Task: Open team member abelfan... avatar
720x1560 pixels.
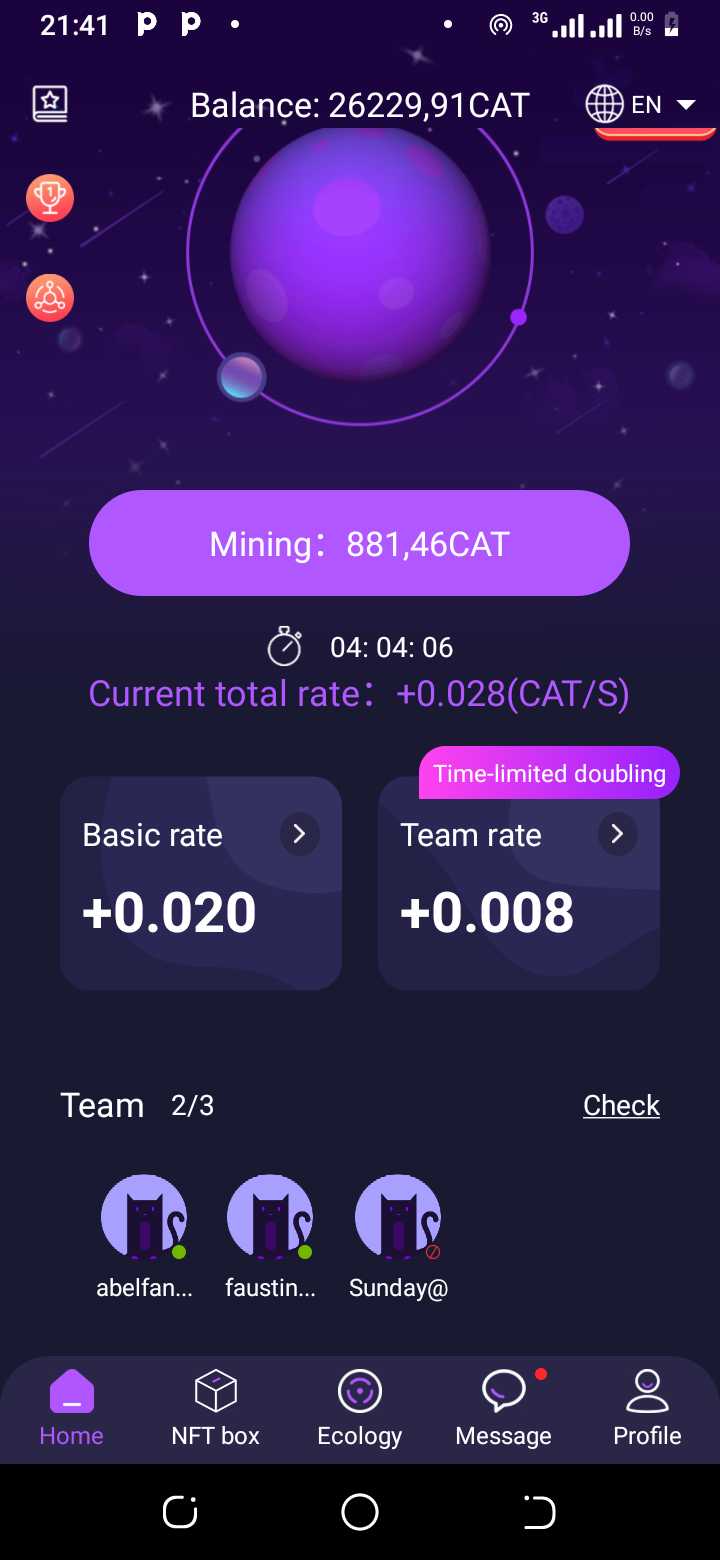Action: tap(144, 1217)
